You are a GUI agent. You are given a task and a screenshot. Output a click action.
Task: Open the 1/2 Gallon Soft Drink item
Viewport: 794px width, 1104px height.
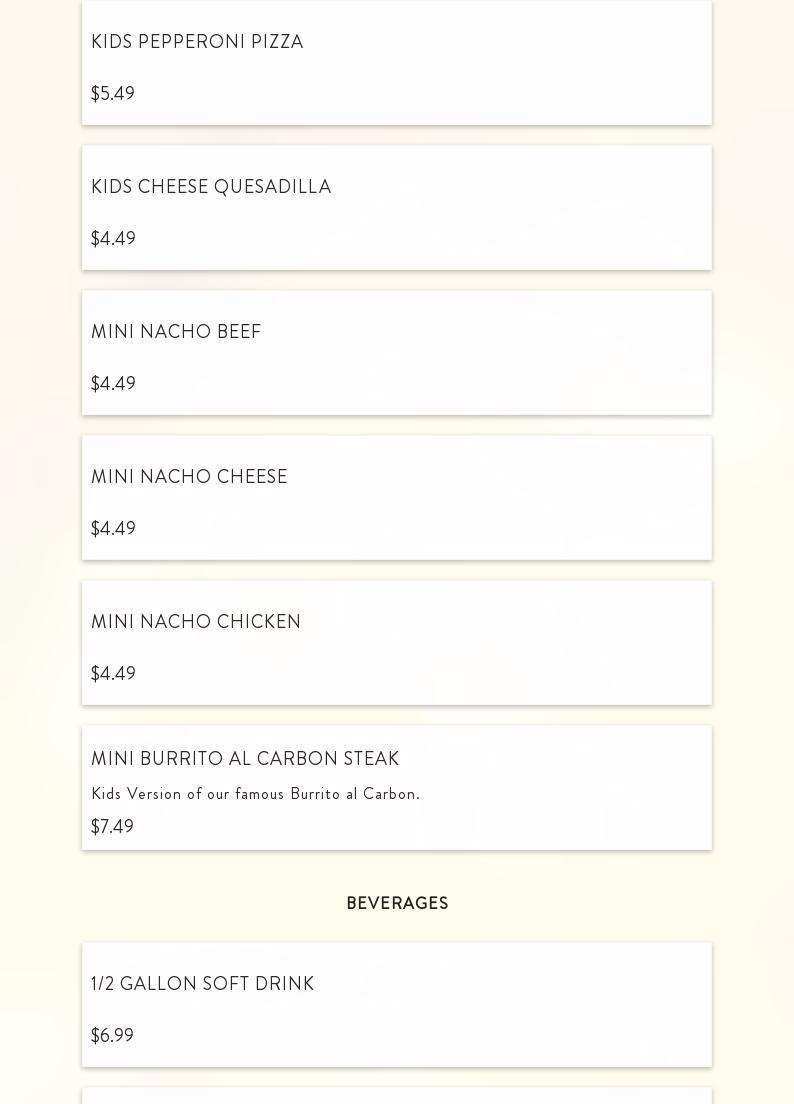(396, 1005)
